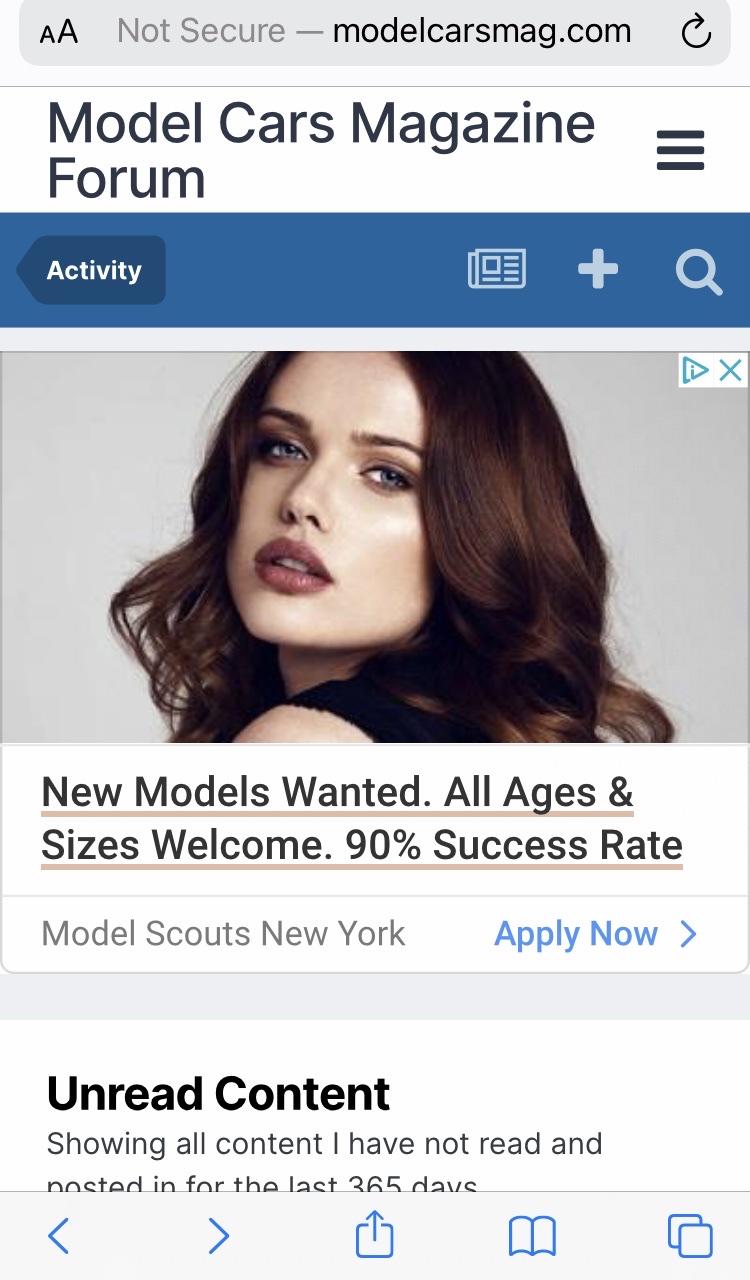750x1280 pixels.
Task: Open the hamburger menu
Action: coord(681,151)
